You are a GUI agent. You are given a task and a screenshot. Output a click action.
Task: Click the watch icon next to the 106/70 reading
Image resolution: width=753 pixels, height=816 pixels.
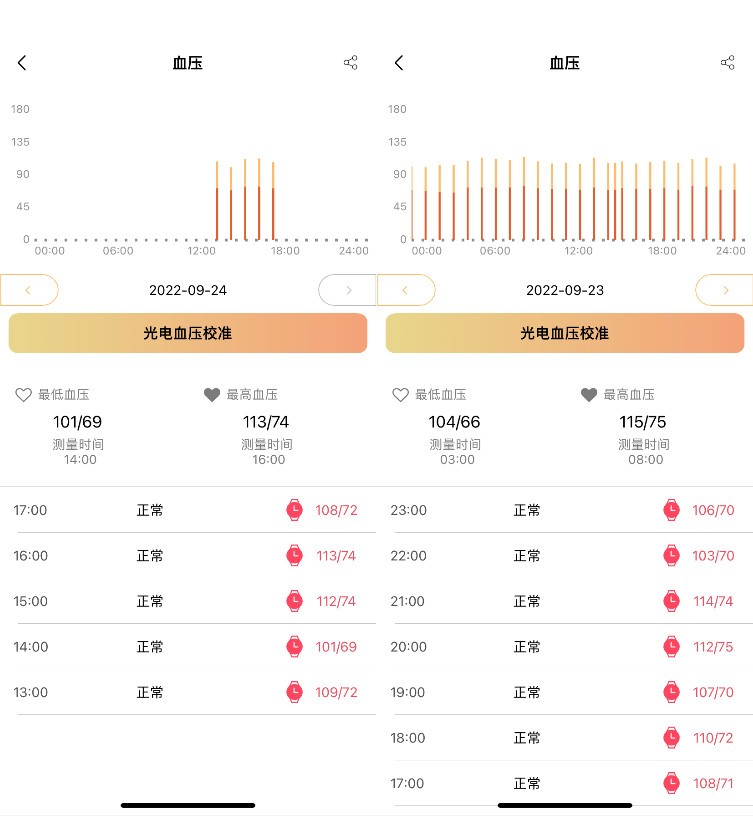pos(671,510)
